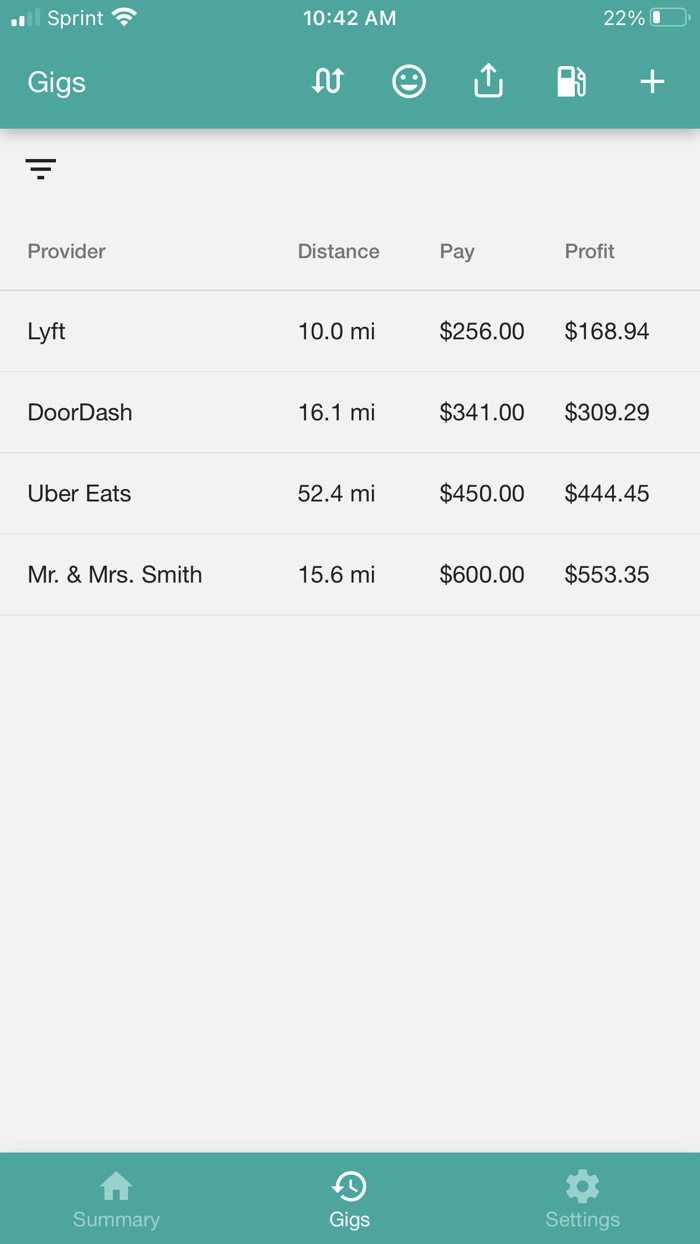Select the Gigs tab
Viewport: 700px width, 1244px height.
[x=349, y=1199]
